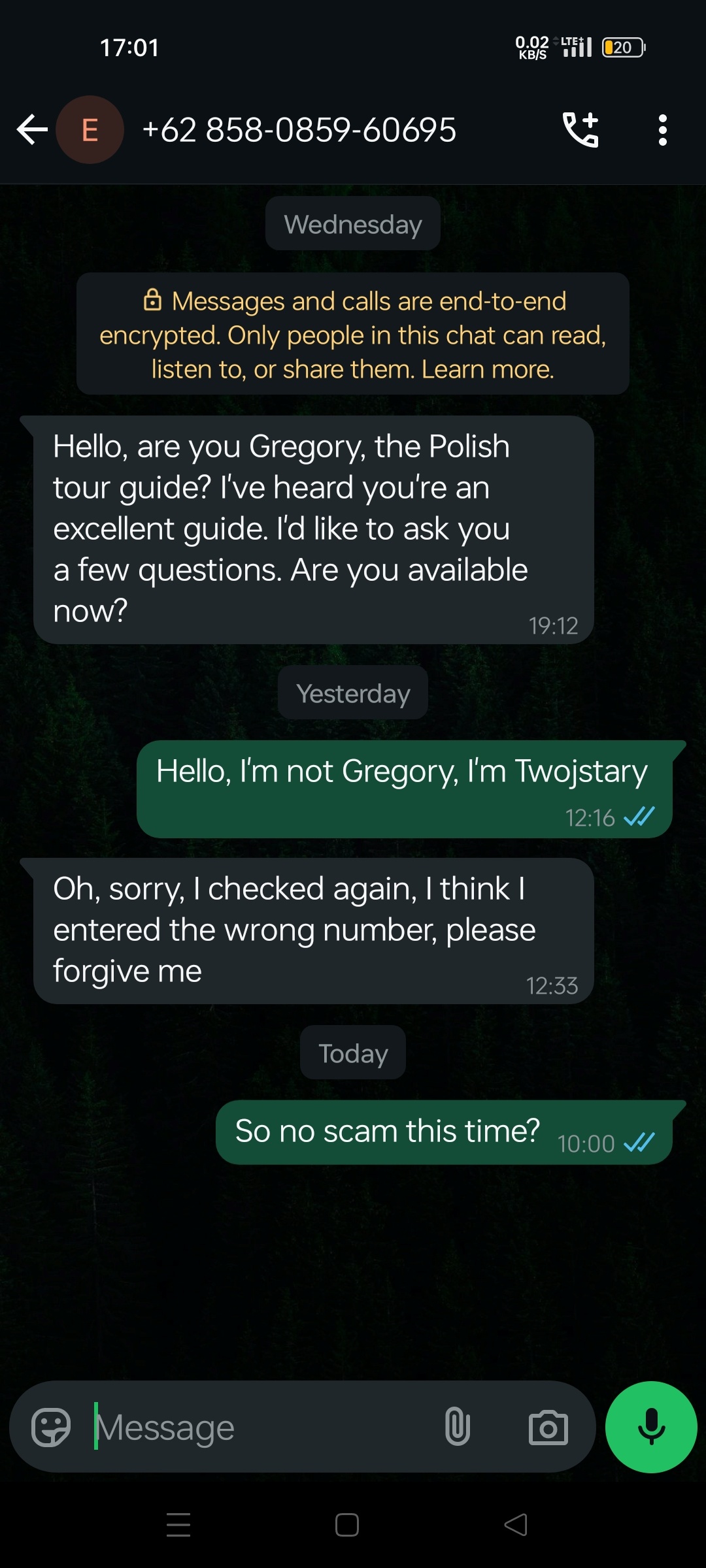Image resolution: width=706 pixels, height=1568 pixels.
Task: Tap the system home button
Action: [346, 1525]
